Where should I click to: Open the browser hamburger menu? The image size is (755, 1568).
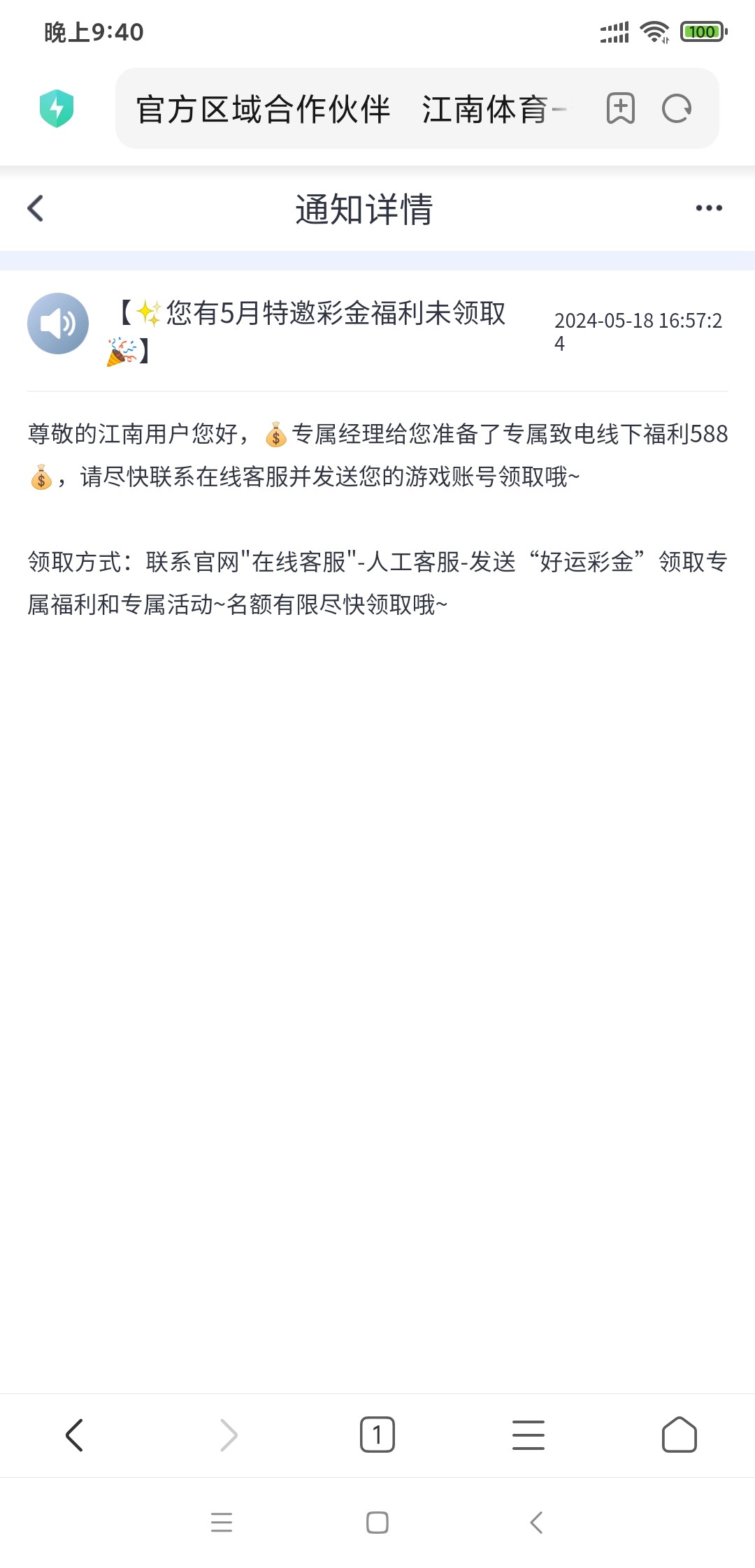[528, 1435]
